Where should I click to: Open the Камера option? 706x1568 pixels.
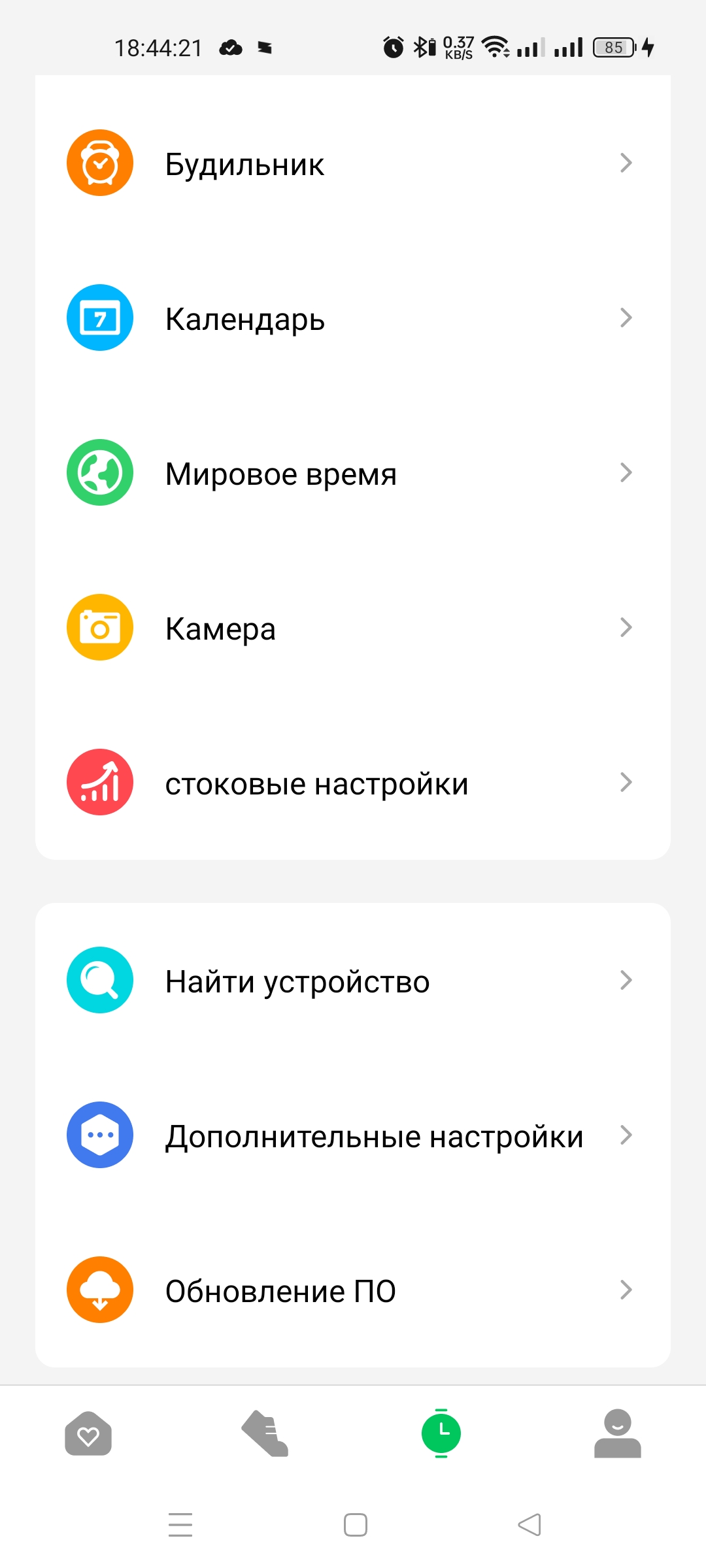(x=353, y=628)
